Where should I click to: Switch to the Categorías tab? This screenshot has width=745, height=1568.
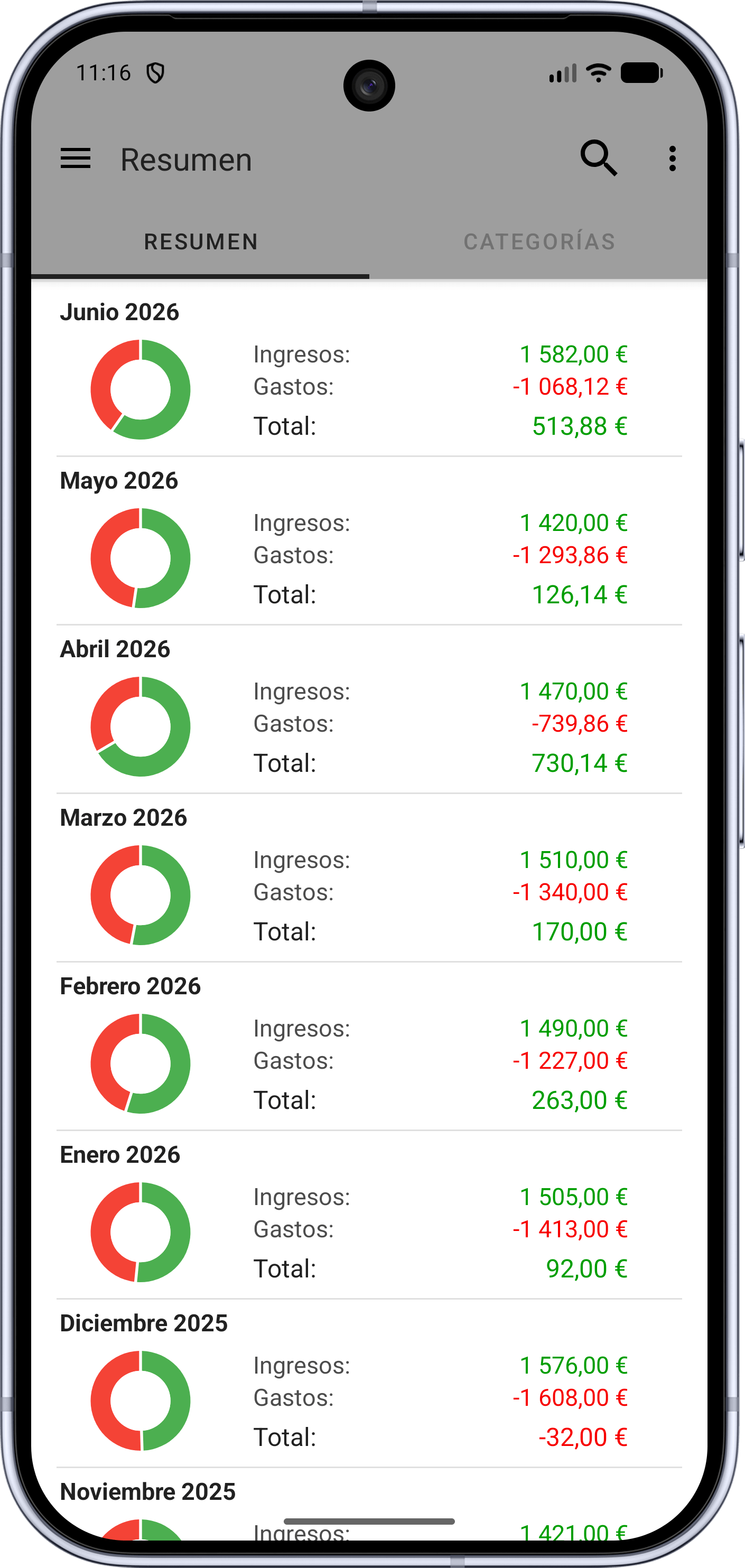pyautogui.click(x=538, y=241)
